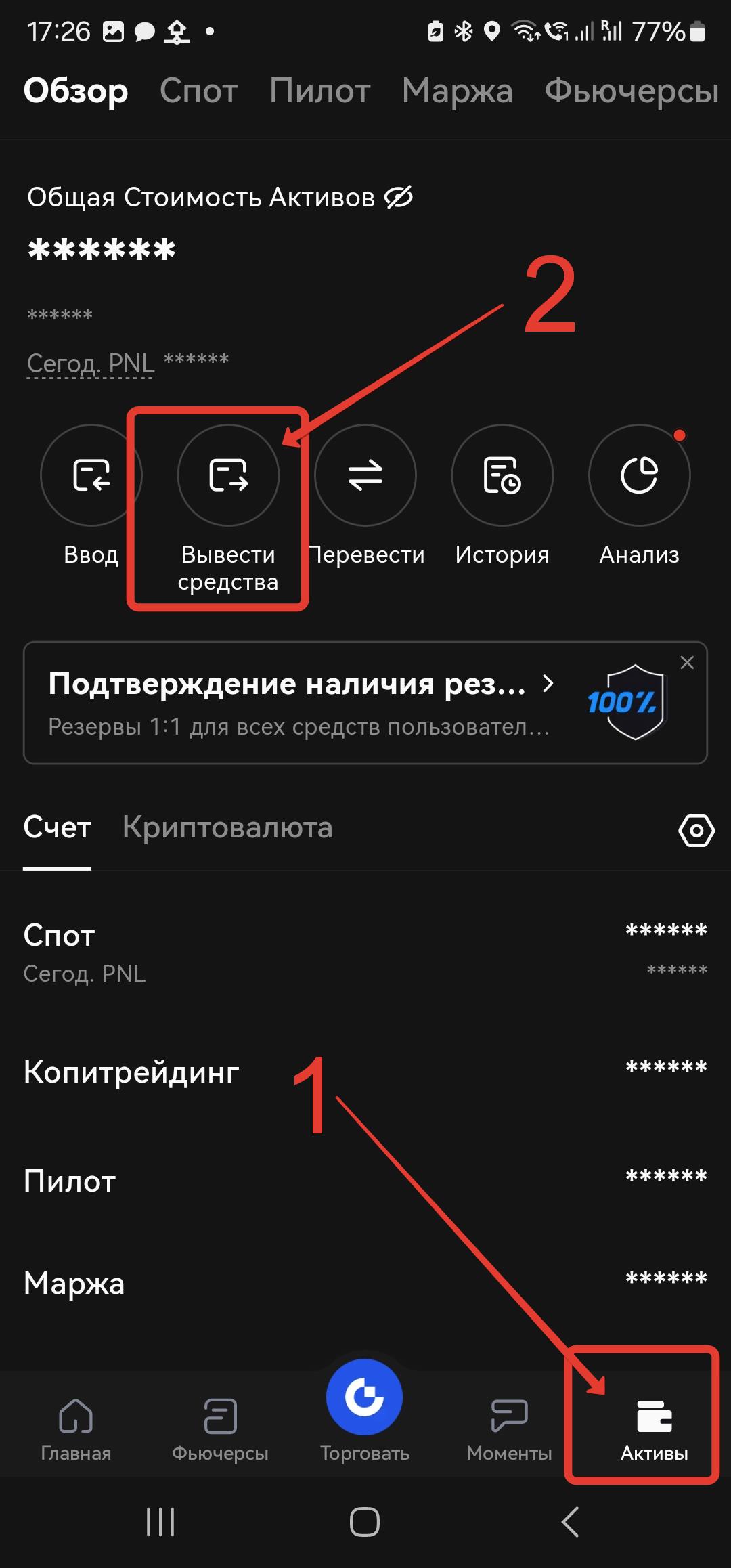Open История transaction history

(x=502, y=475)
